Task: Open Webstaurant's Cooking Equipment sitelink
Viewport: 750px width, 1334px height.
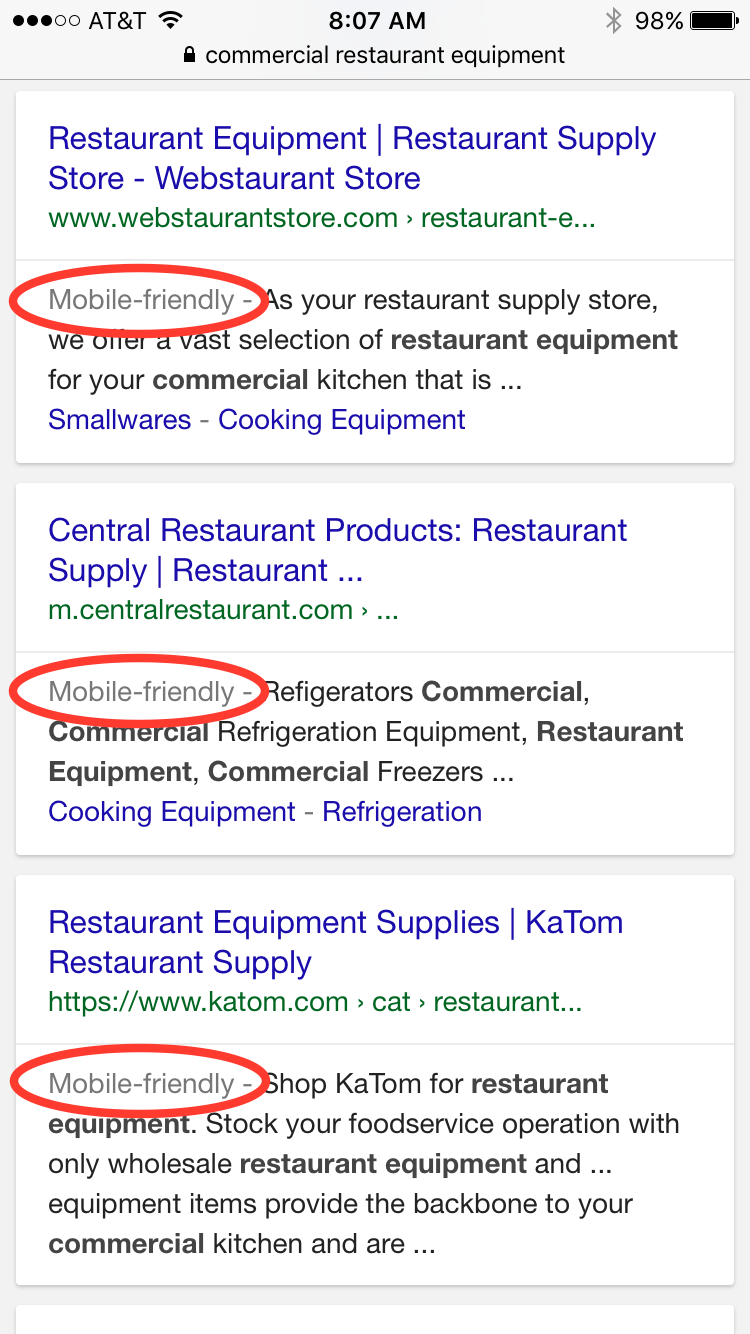Action: tap(342, 420)
